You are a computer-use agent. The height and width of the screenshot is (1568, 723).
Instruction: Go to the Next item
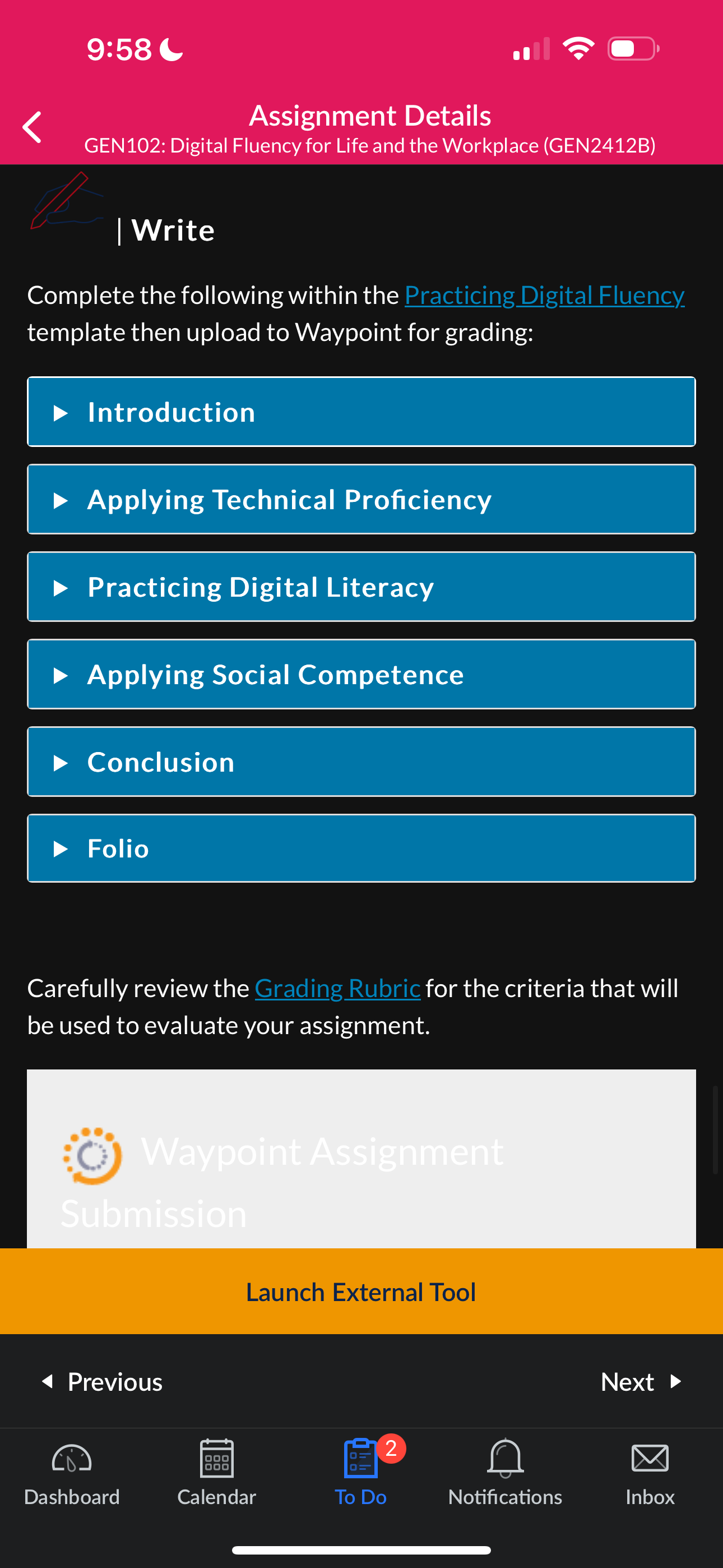[641, 1382]
